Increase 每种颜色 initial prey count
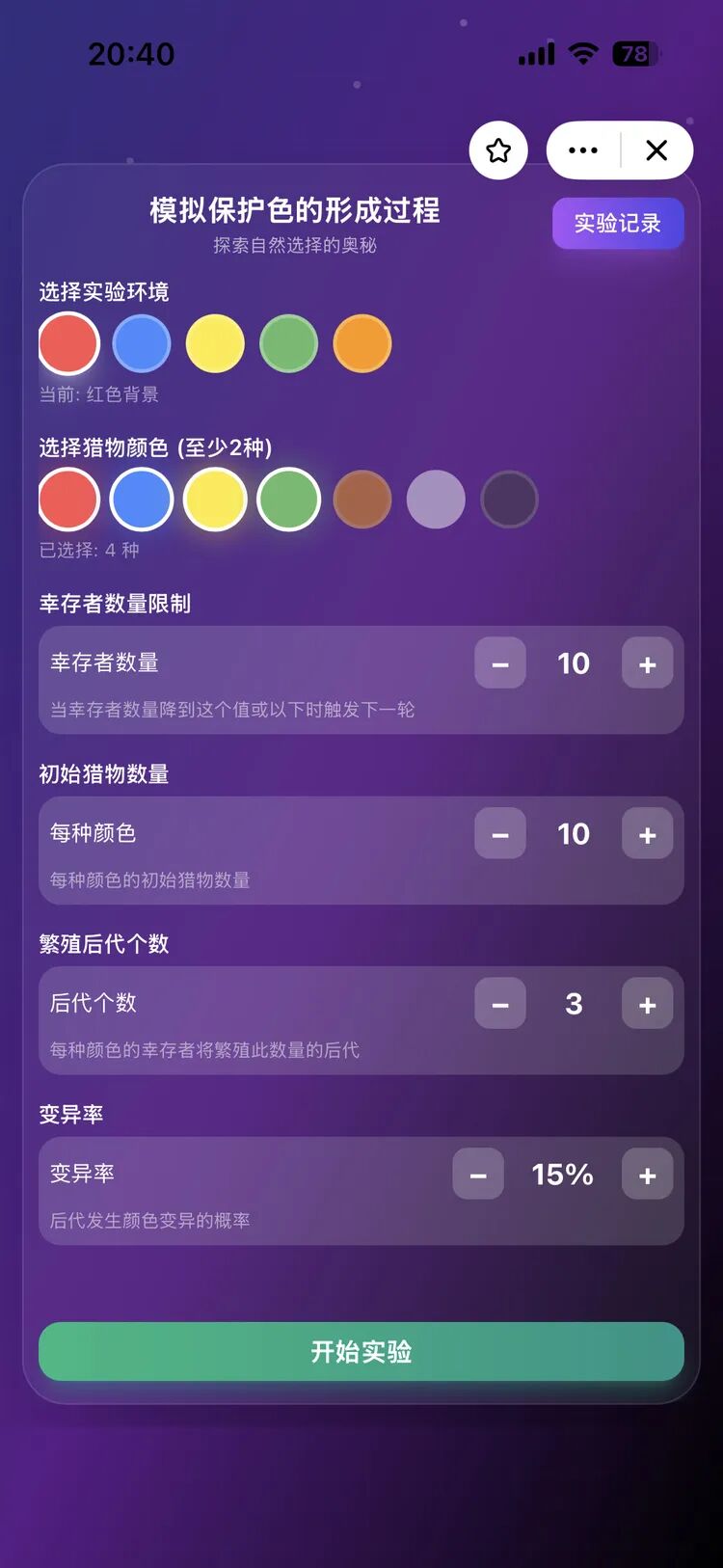 click(647, 833)
